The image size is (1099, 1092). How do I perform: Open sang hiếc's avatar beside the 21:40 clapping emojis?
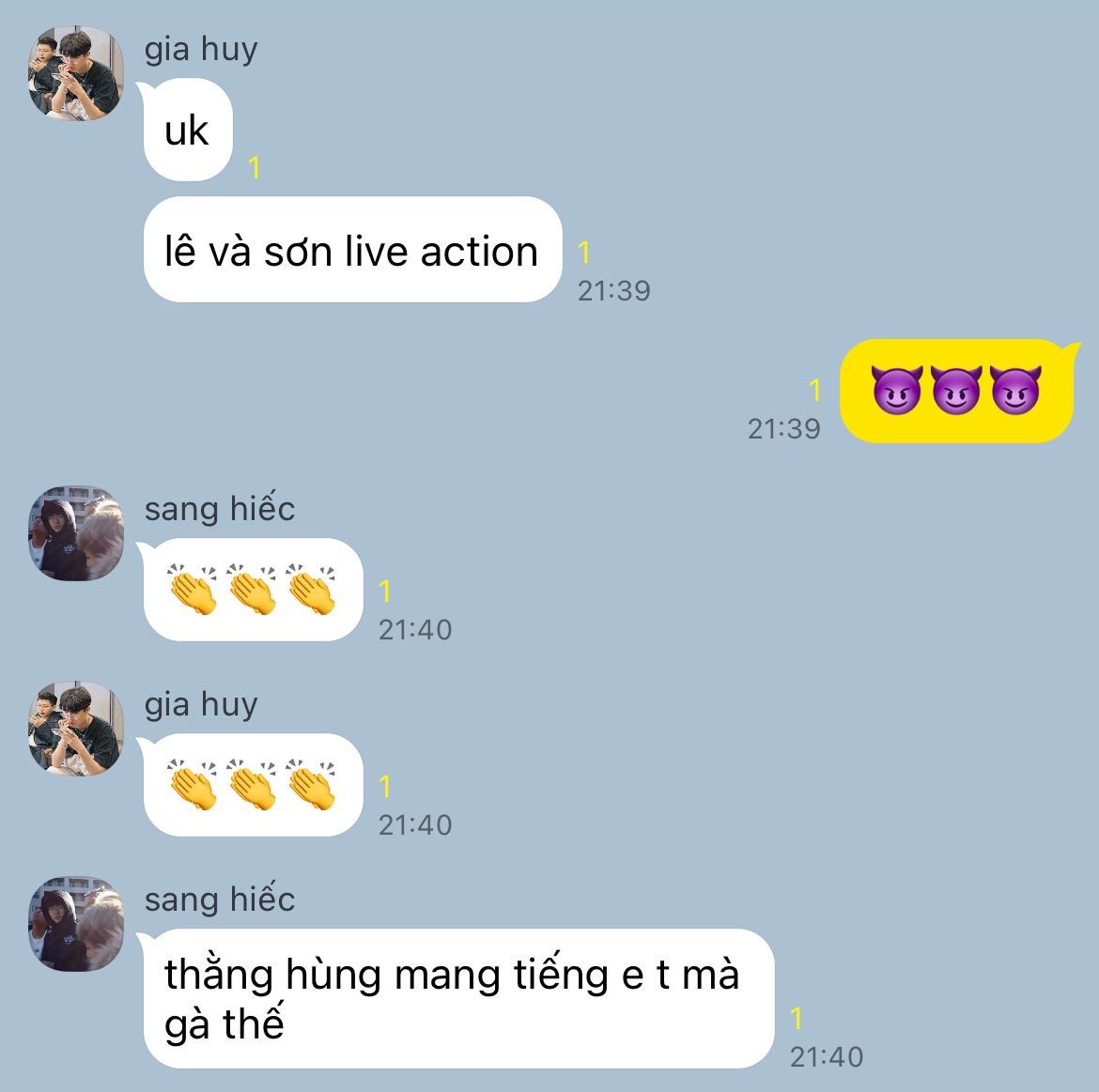[76, 533]
